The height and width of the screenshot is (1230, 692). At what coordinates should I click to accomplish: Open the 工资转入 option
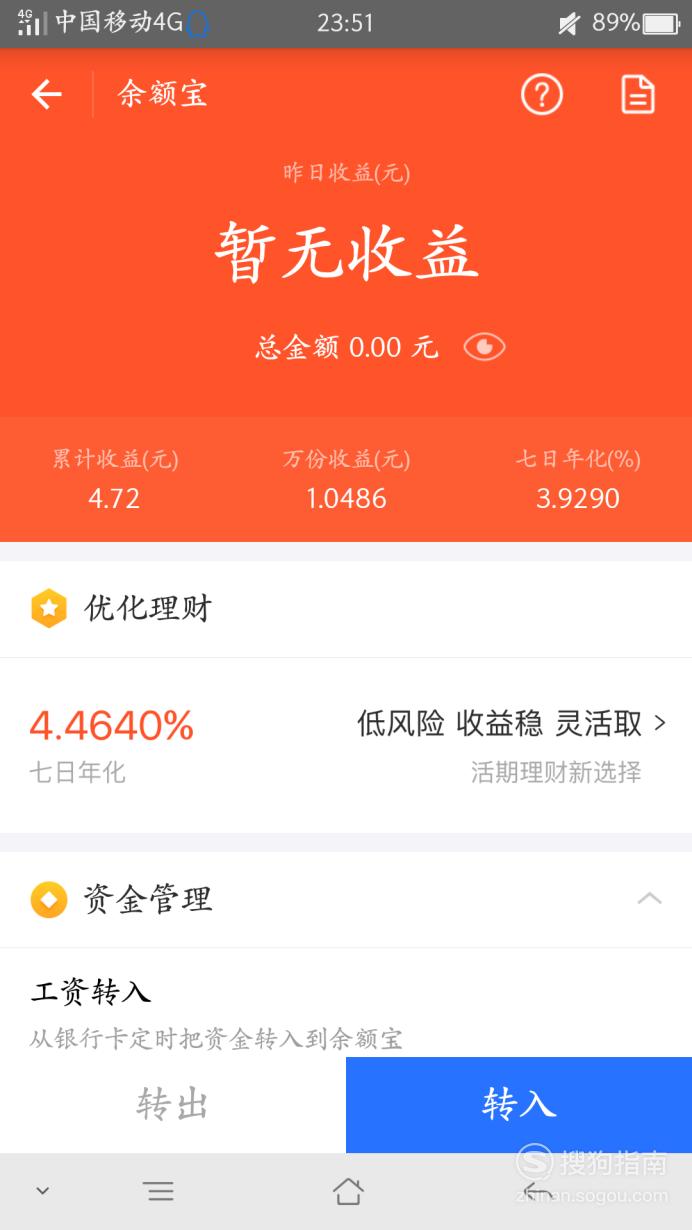pos(346,1010)
